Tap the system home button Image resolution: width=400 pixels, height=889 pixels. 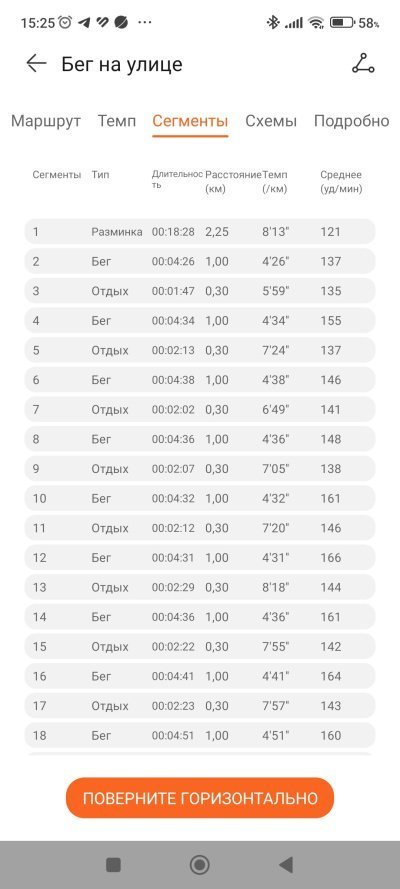[199, 865]
